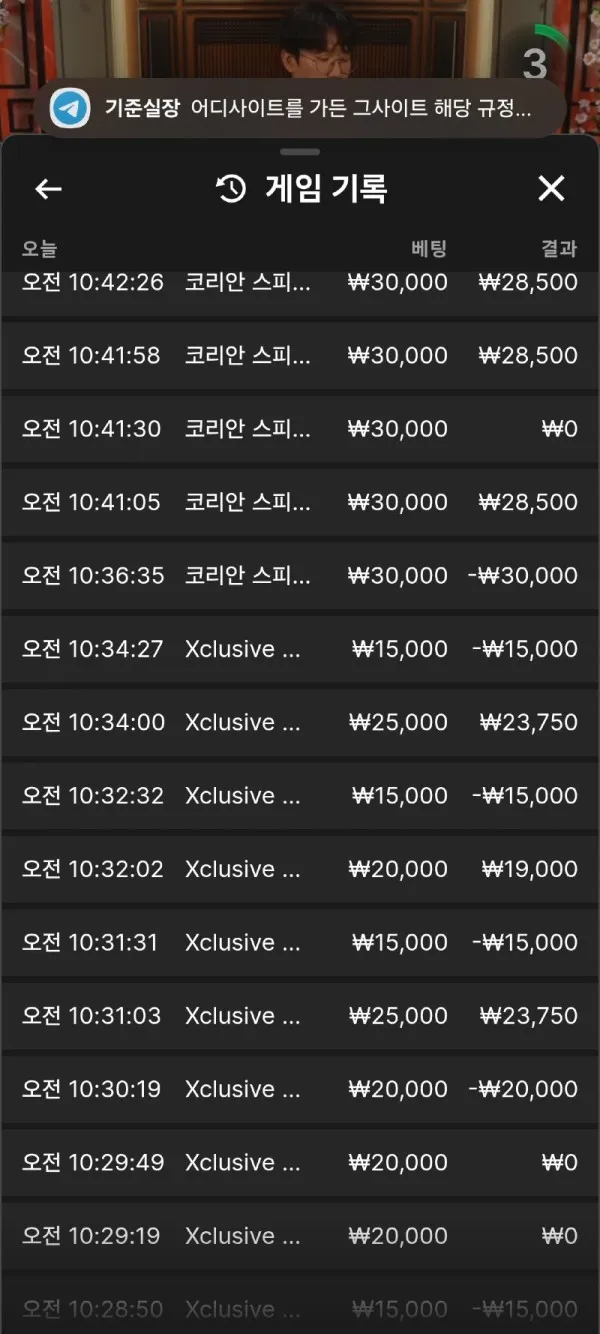Viewport: 600px width, 1334px height.
Task: View details of the 오전 10:41:30 round
Action: pyautogui.click(x=300, y=429)
